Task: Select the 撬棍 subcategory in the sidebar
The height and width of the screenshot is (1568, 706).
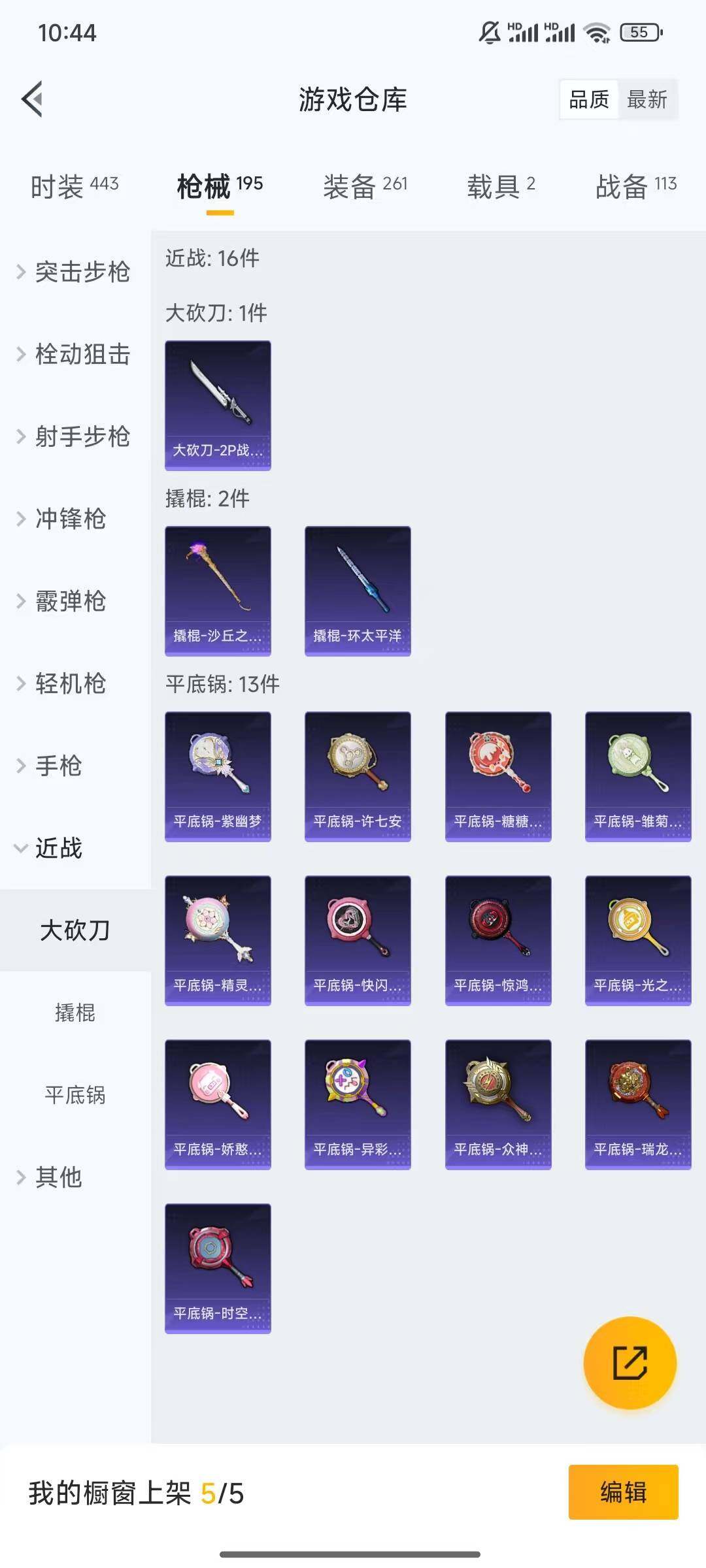Action: [75, 1013]
